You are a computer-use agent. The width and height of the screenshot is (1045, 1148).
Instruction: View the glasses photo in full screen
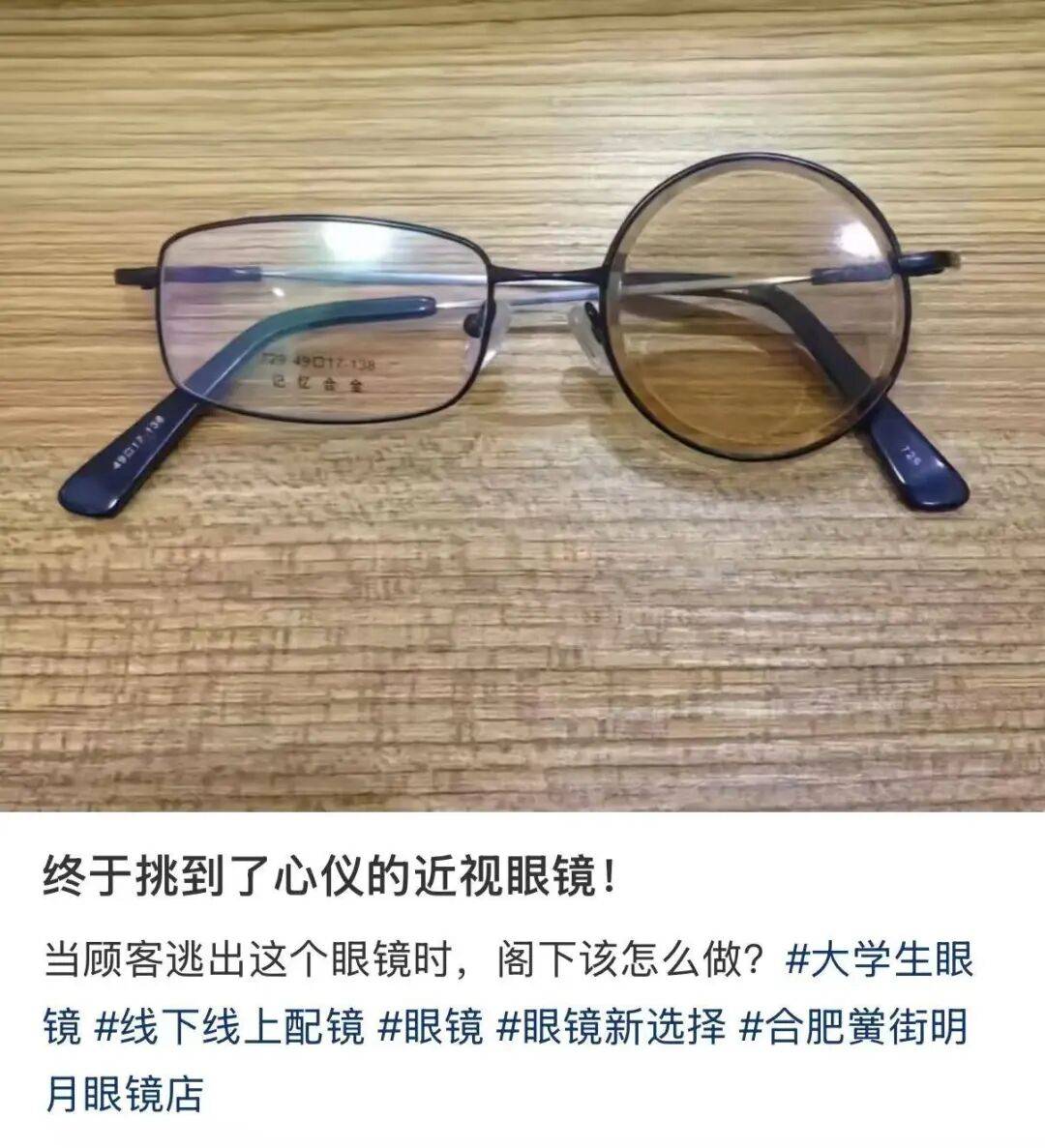point(522,406)
